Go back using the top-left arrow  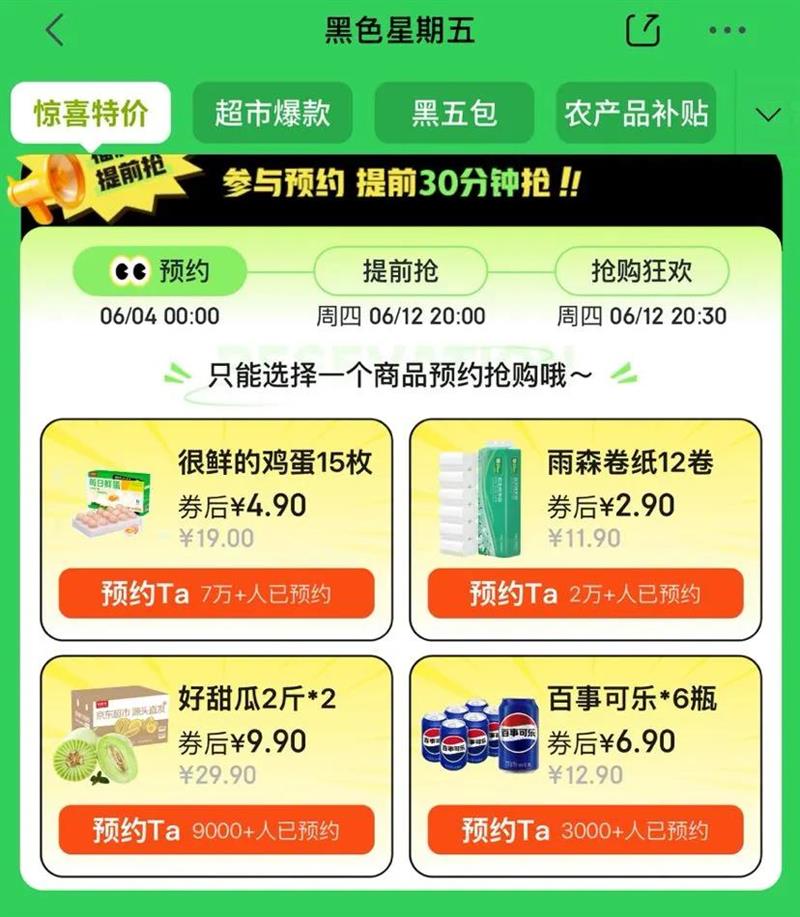click(x=54, y=30)
